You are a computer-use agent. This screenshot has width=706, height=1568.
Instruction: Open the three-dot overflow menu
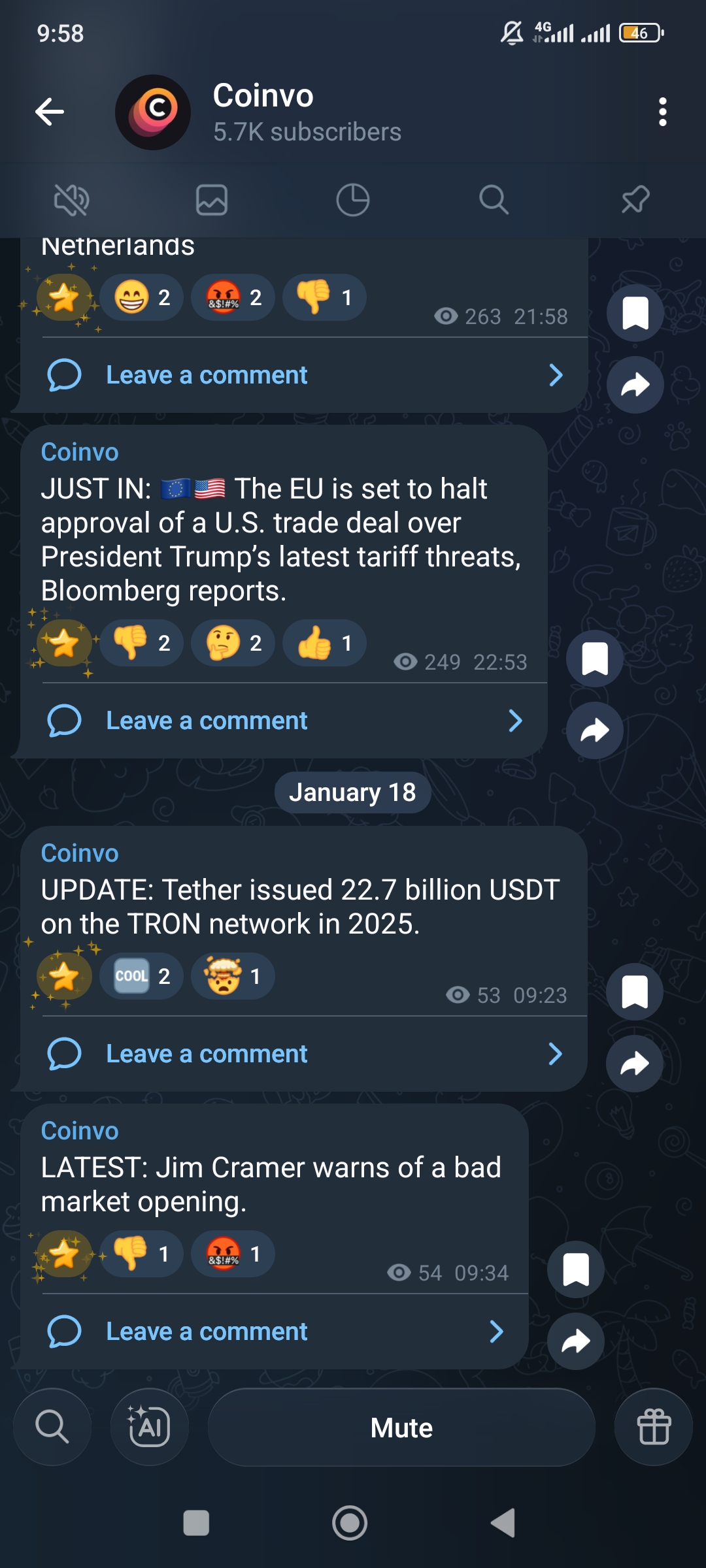pyautogui.click(x=662, y=112)
